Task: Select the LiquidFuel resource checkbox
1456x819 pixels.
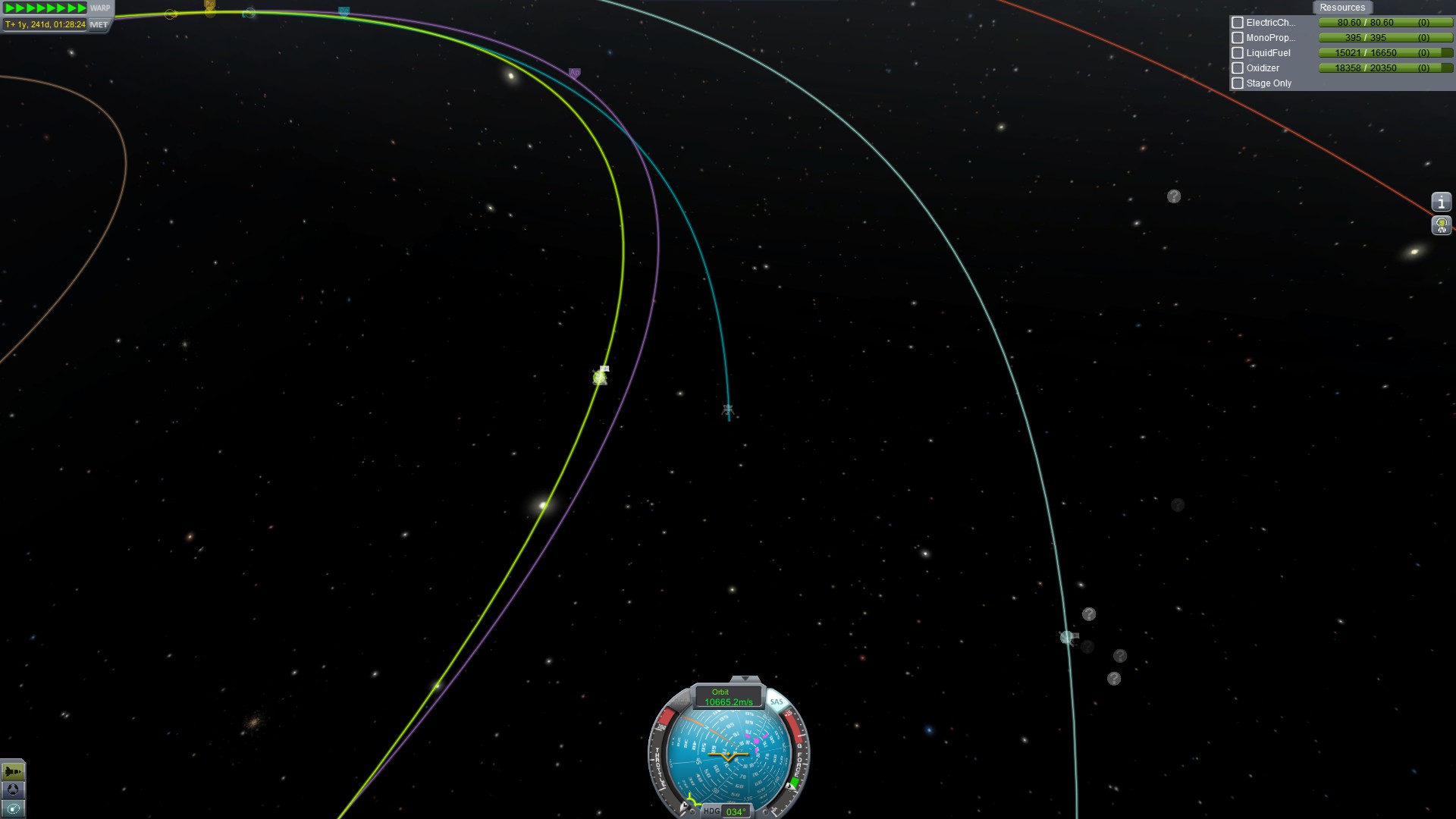Action: click(x=1238, y=53)
